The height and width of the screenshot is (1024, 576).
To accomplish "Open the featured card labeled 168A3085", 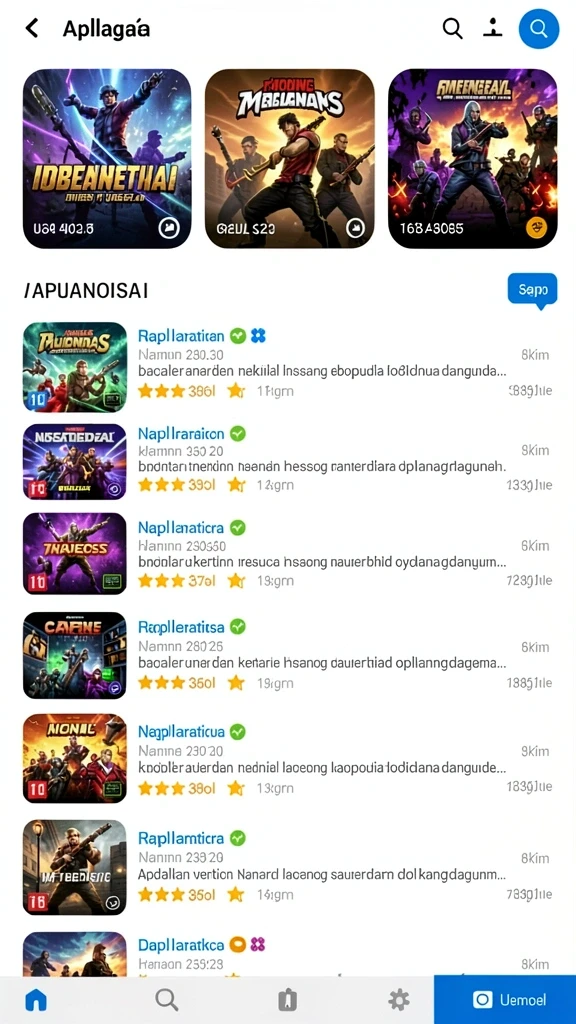I will (x=472, y=159).
